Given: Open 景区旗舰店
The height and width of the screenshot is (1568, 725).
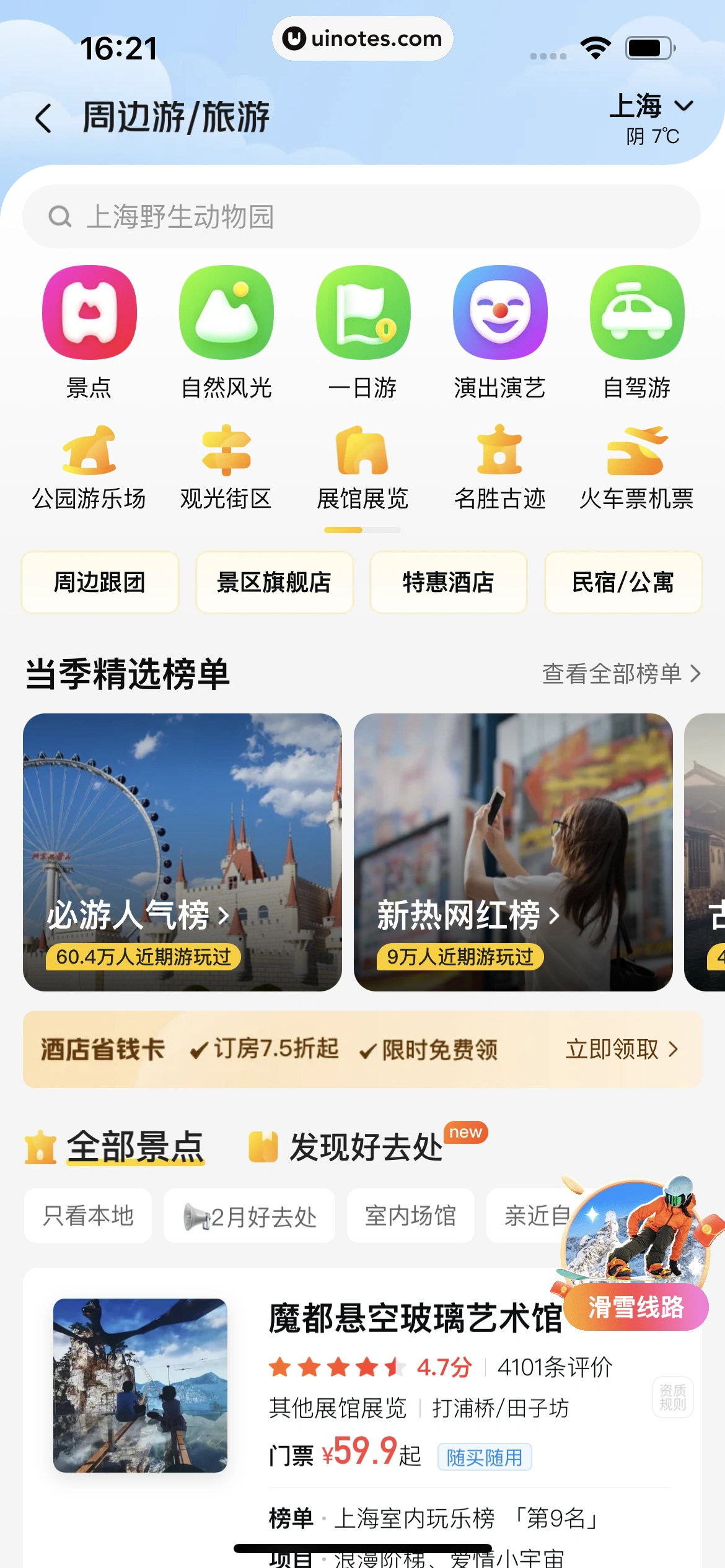Looking at the screenshot, I should pos(275,582).
